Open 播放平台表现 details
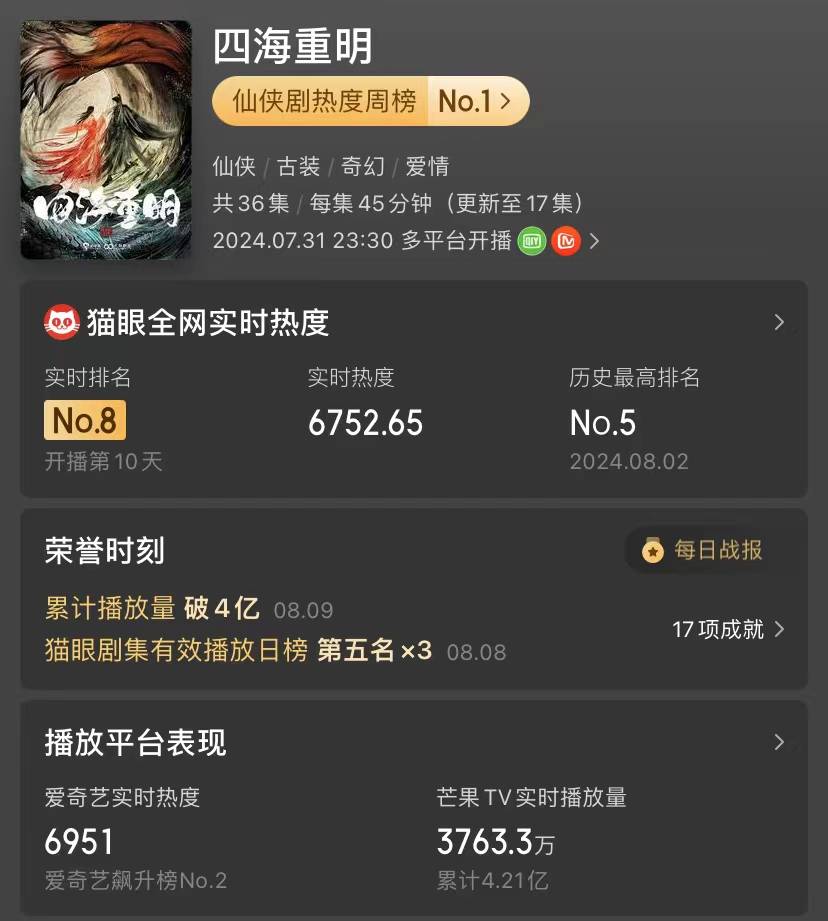Screen dimensions: 828x921 pyautogui.click(x=779, y=742)
